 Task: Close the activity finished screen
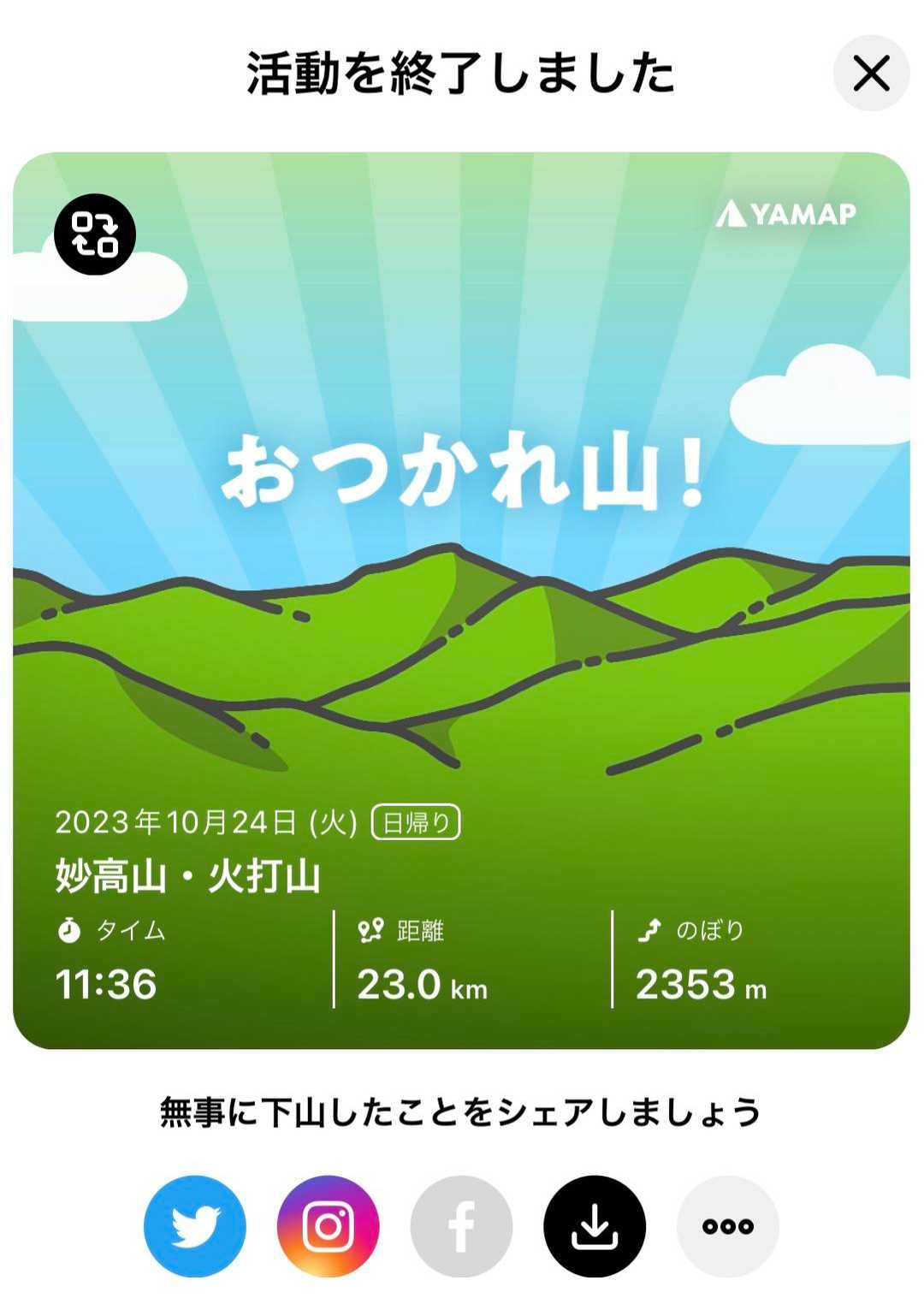pyautogui.click(x=871, y=74)
